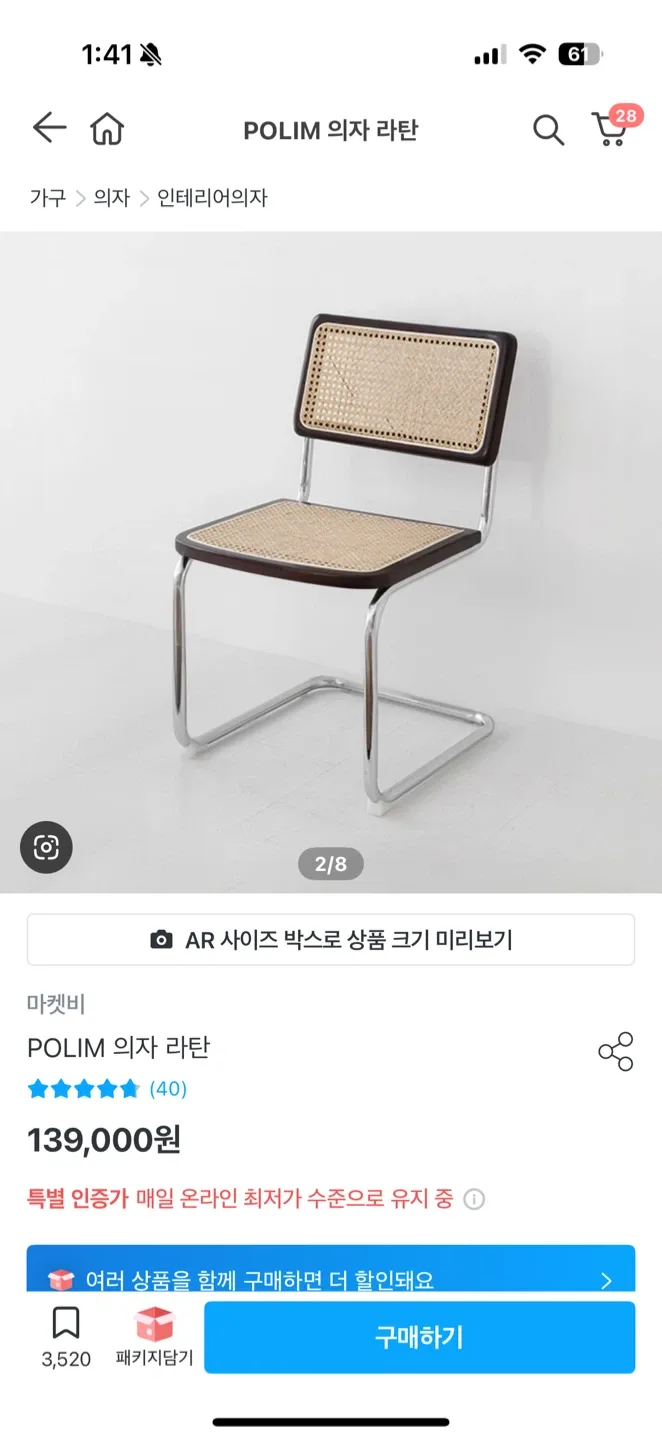This screenshot has height=1440, width=662.
Task: Share this POLIM chair product
Action: pos(615,1051)
